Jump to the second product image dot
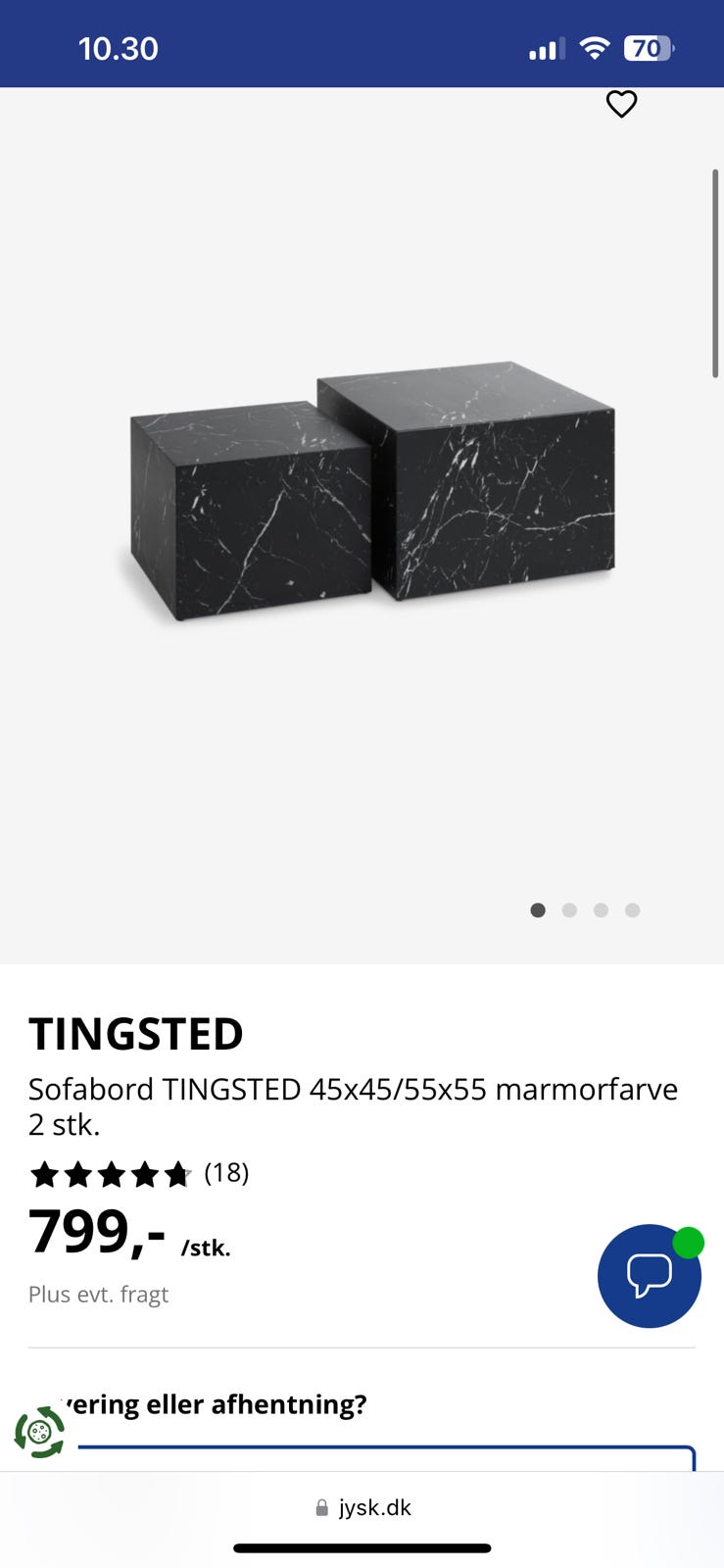The width and height of the screenshot is (724, 1568). pyautogui.click(x=569, y=910)
